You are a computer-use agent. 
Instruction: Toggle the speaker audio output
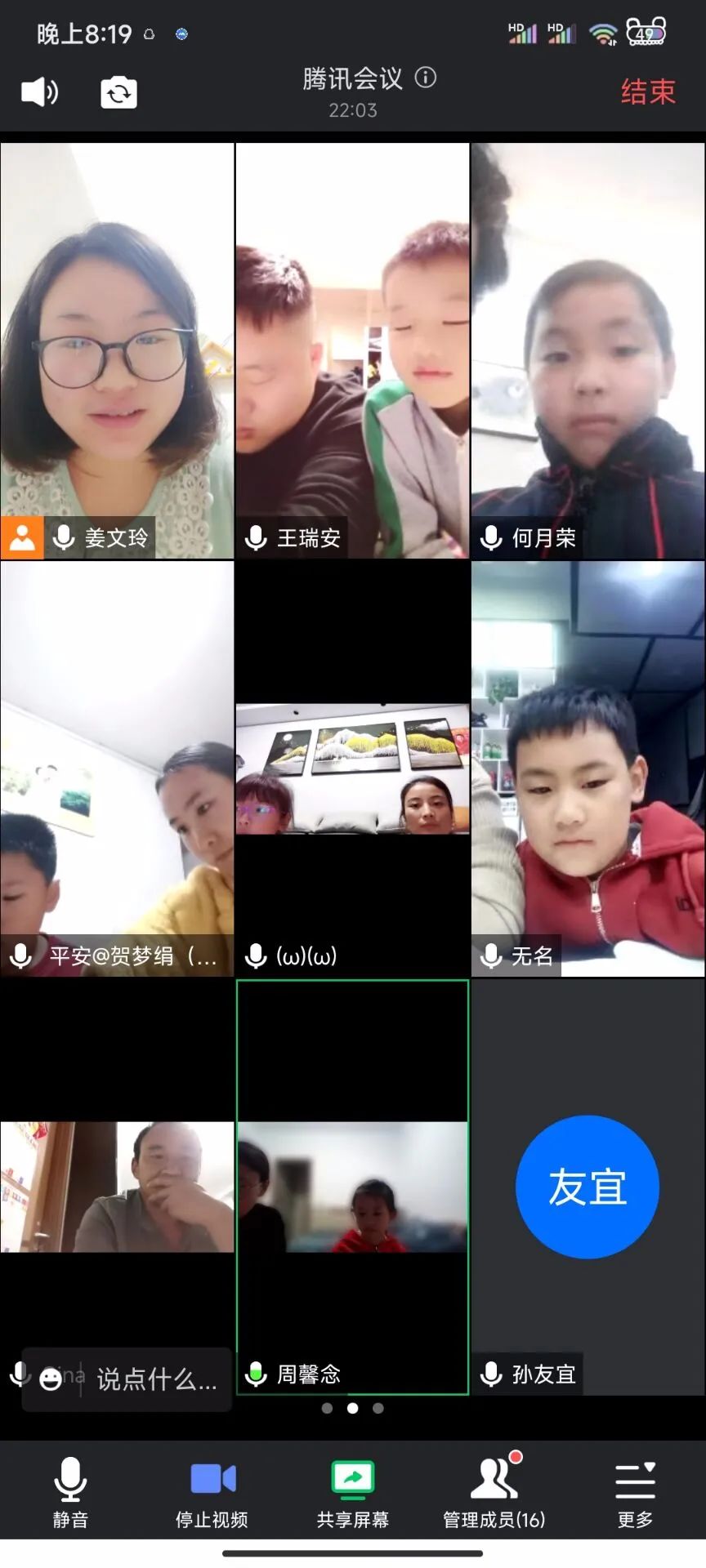[39, 92]
